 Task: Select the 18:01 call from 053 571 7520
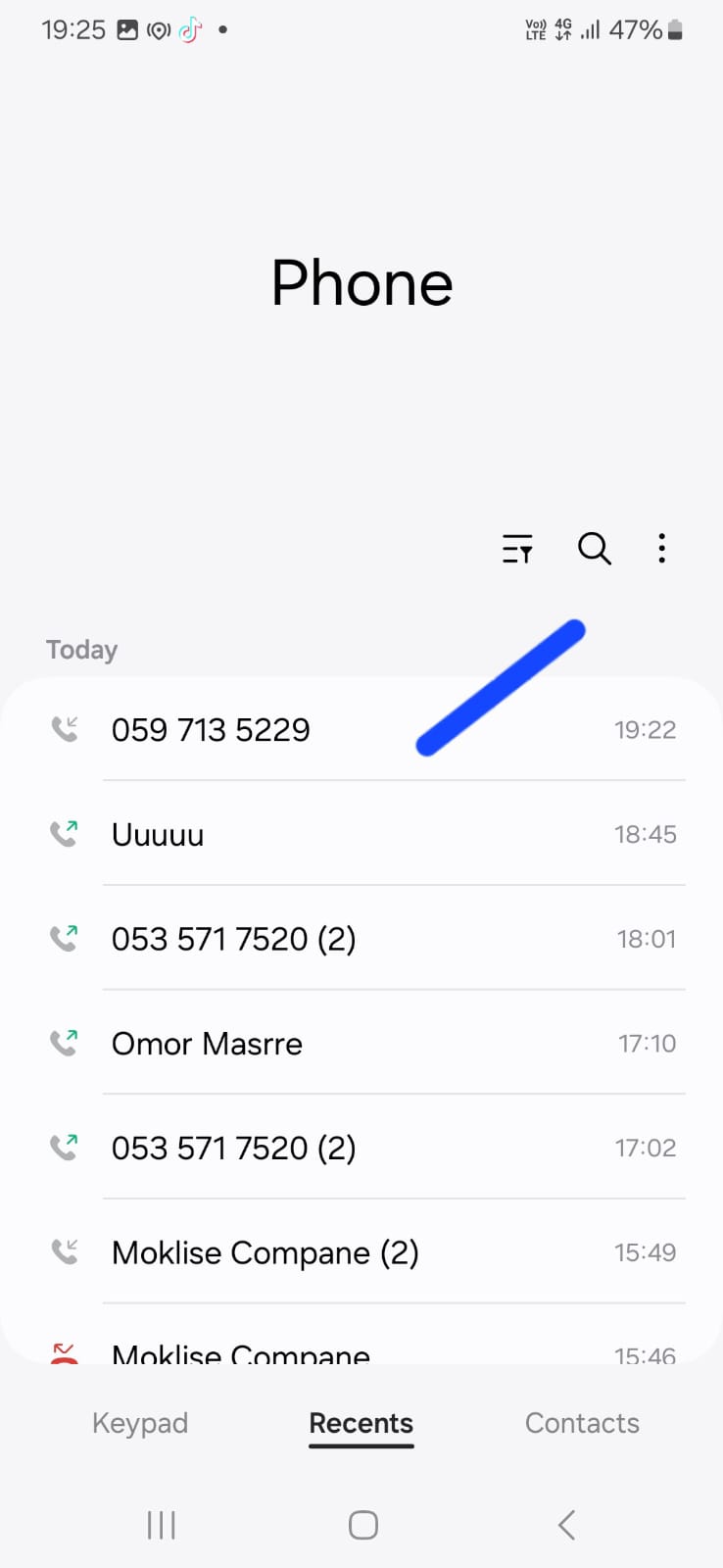pos(361,939)
